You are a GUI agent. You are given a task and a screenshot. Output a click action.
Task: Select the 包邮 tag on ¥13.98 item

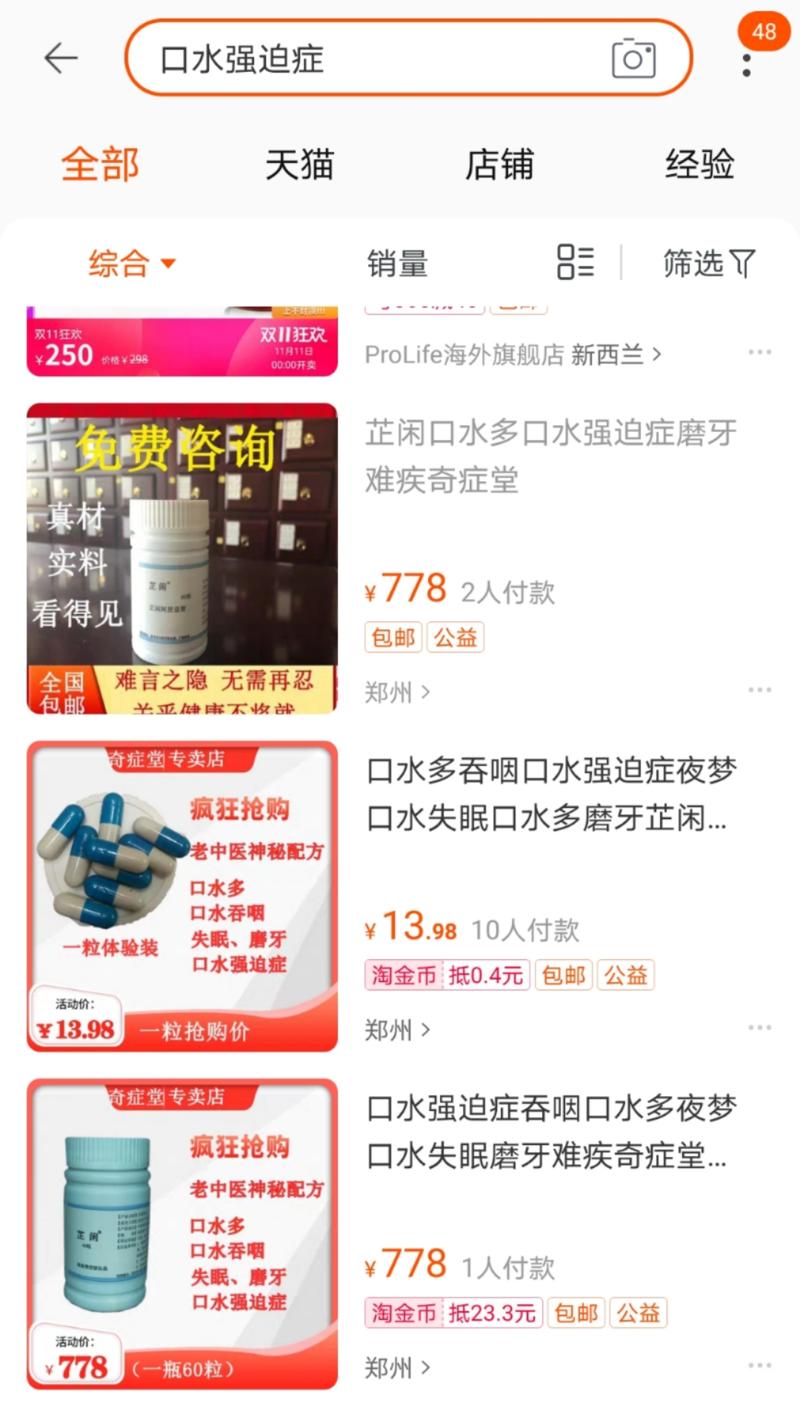pyautogui.click(x=564, y=975)
